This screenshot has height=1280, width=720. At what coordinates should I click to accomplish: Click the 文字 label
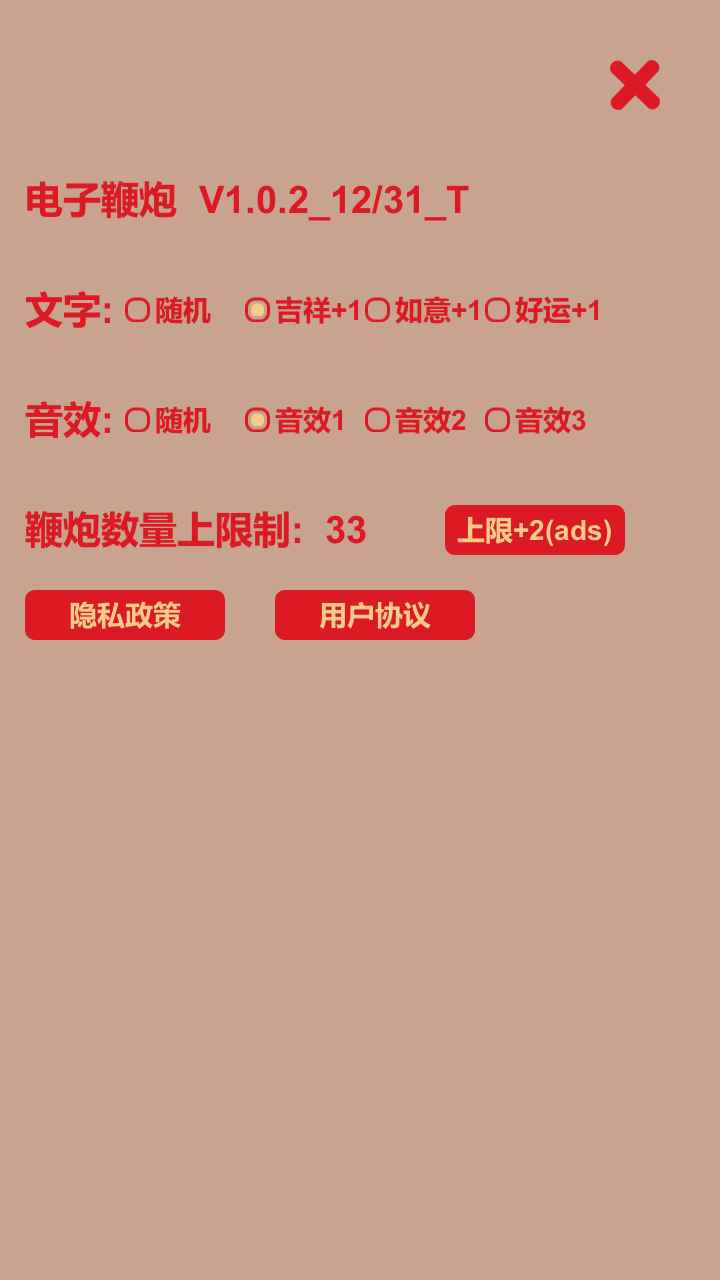62,311
